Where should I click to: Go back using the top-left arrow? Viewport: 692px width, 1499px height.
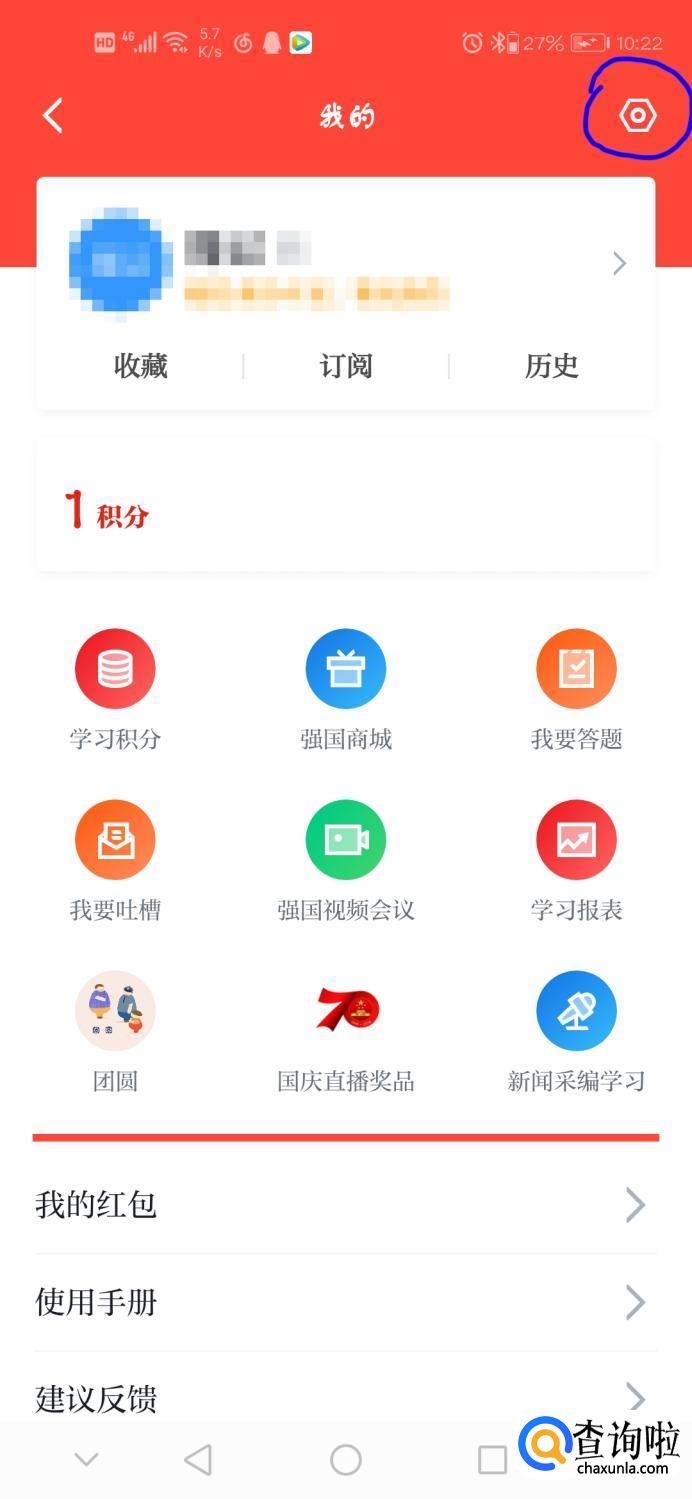[53, 116]
